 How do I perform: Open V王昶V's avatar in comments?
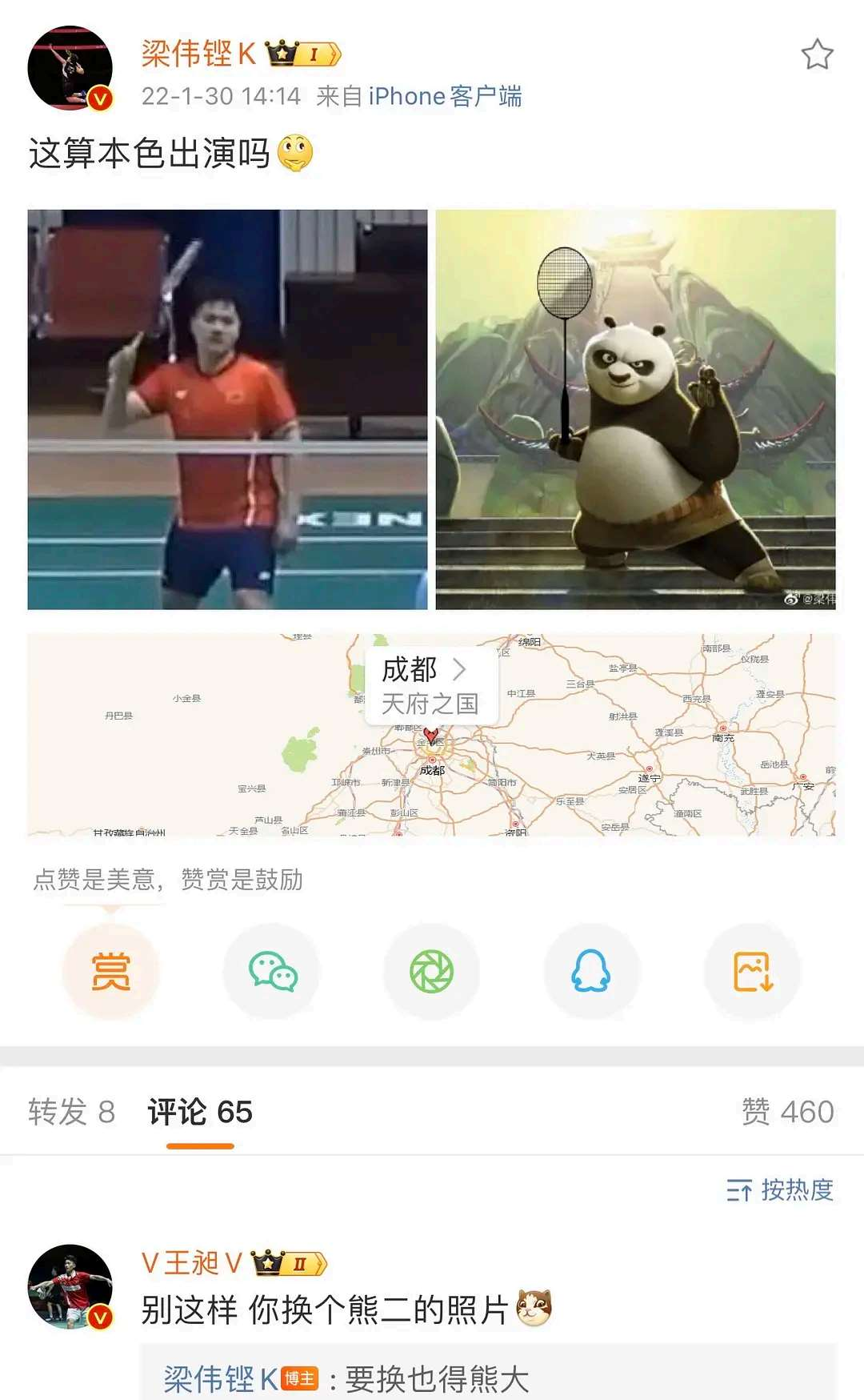coord(70,1286)
